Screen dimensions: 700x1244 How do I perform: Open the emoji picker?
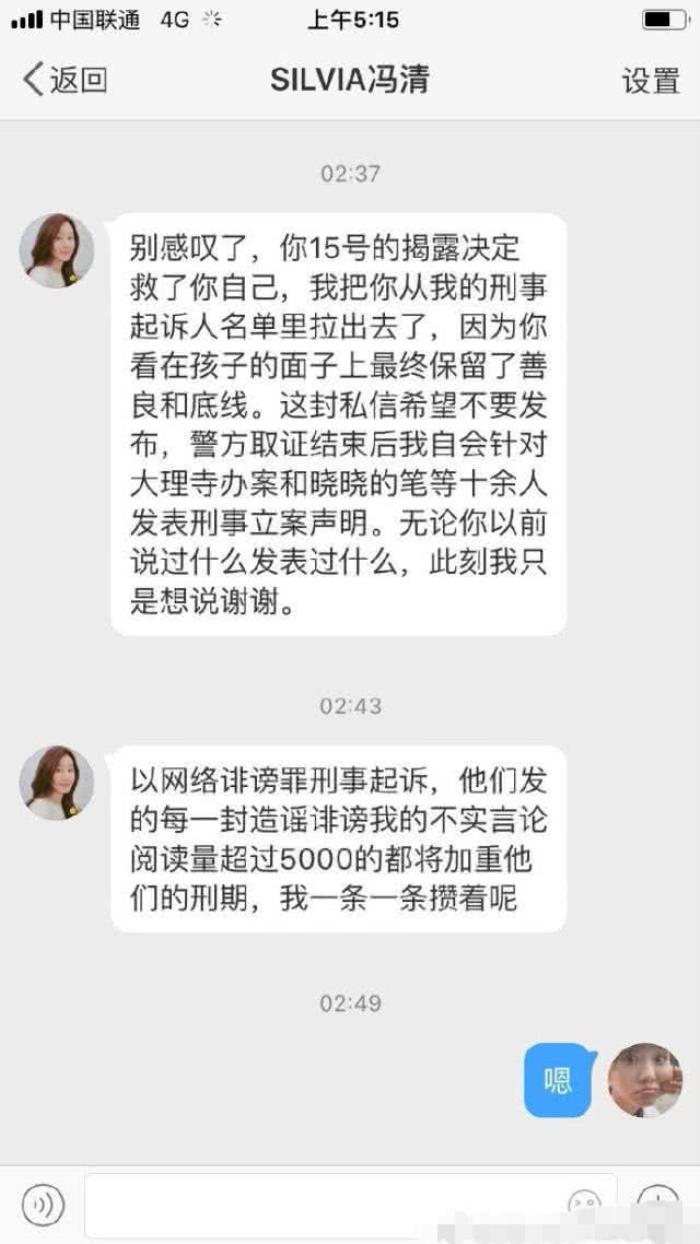(585, 1204)
